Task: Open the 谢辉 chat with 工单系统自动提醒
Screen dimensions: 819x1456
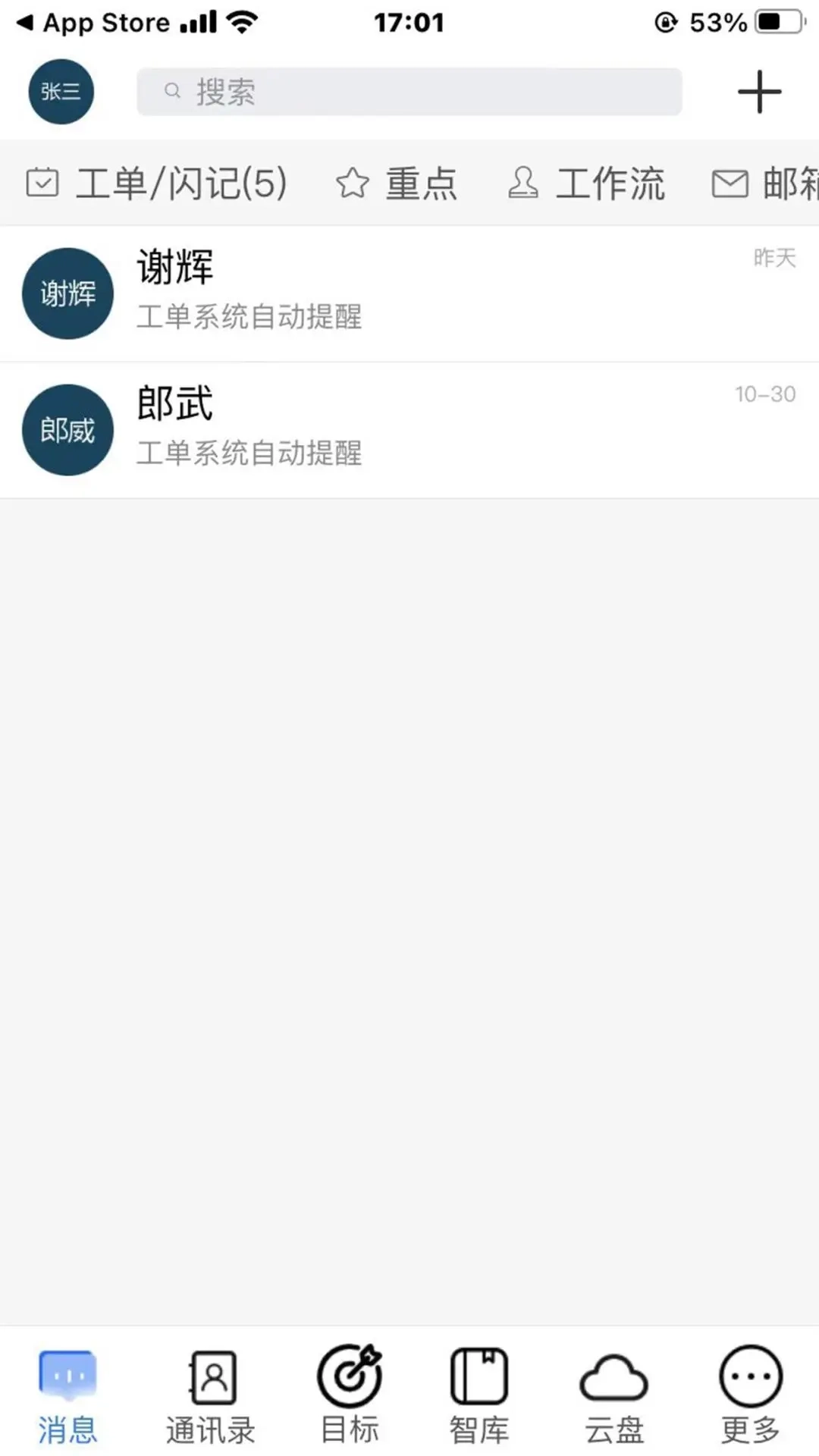Action: [x=409, y=294]
